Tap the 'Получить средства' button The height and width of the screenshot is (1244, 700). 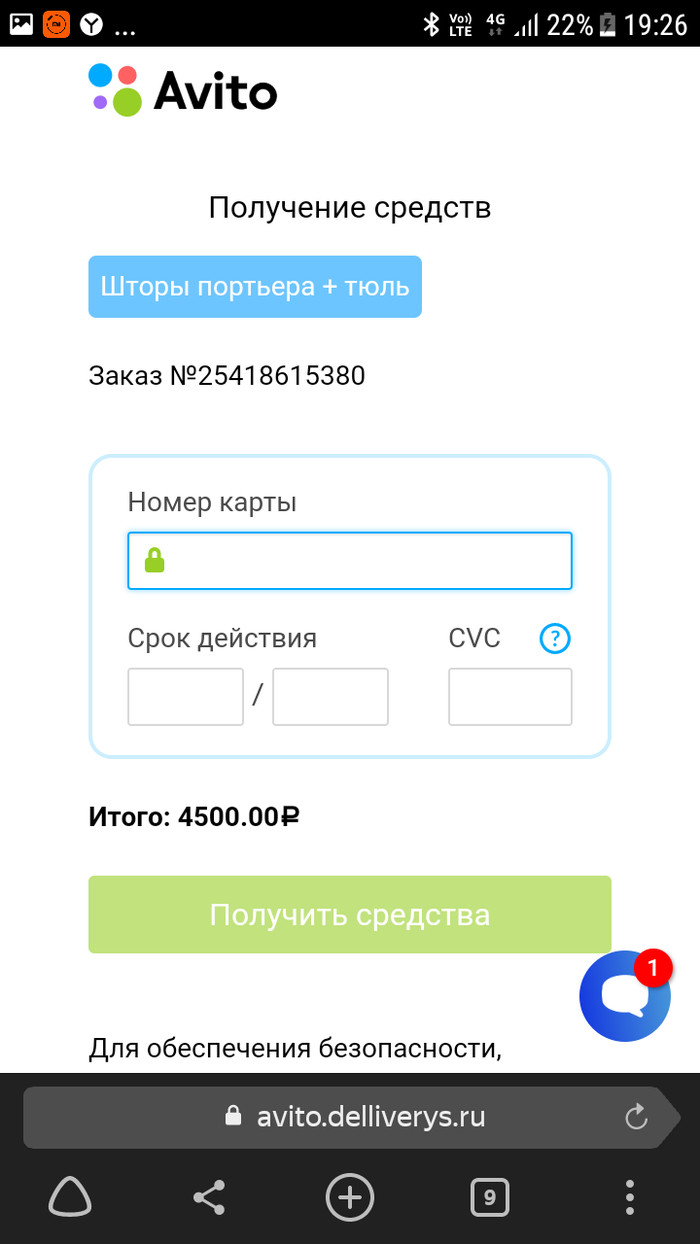pos(350,915)
